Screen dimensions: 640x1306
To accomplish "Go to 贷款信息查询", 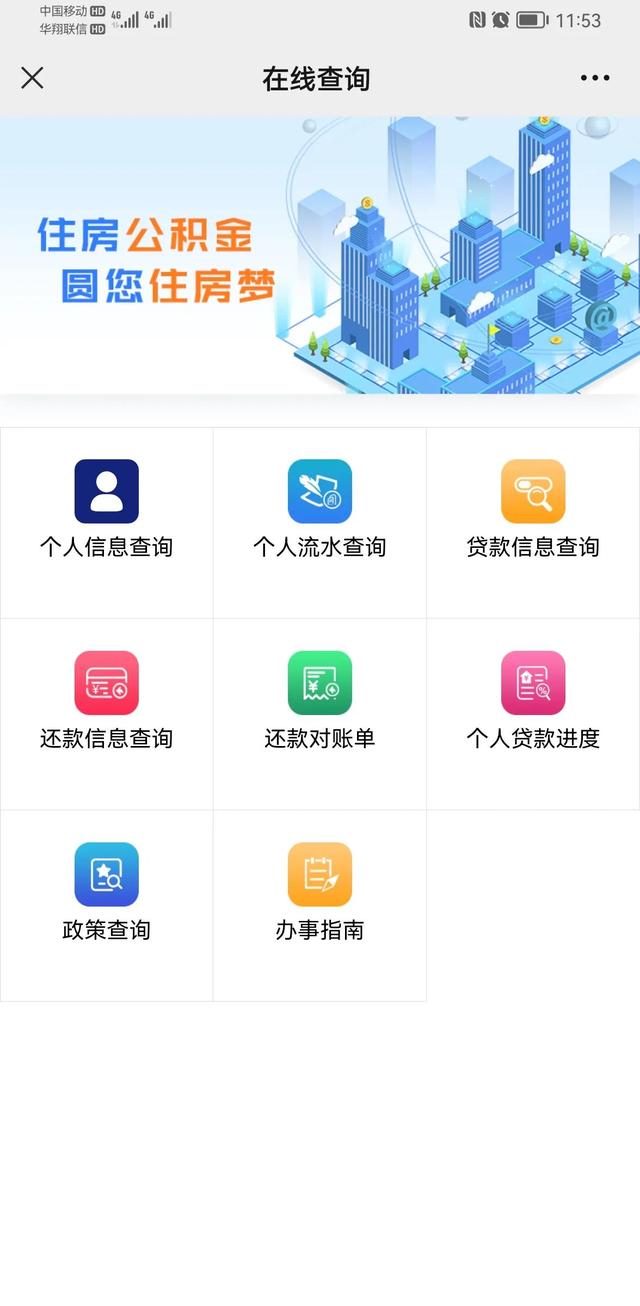I will coord(532,510).
